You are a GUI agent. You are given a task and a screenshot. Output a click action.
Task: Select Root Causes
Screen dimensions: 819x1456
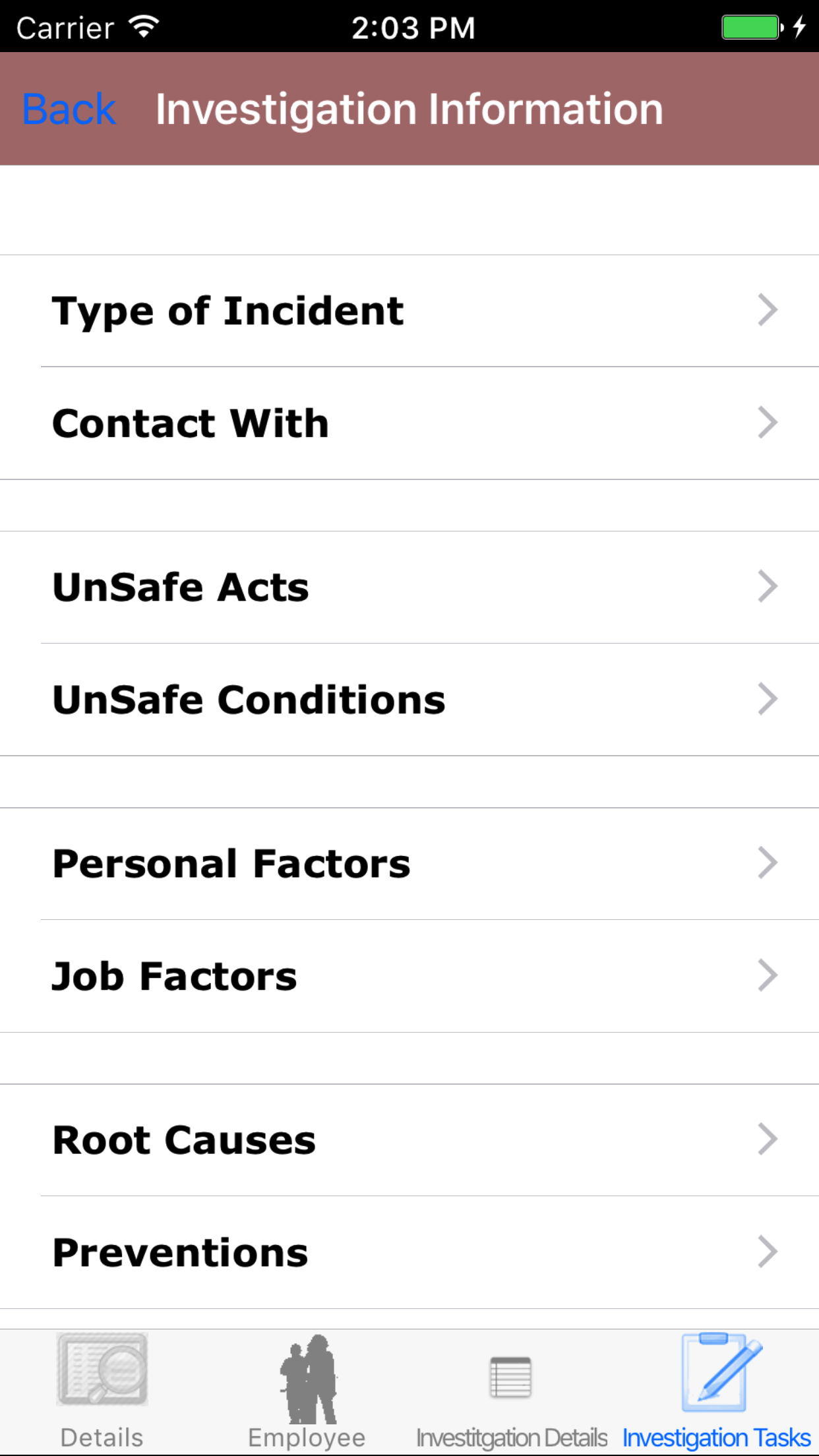[409, 1139]
